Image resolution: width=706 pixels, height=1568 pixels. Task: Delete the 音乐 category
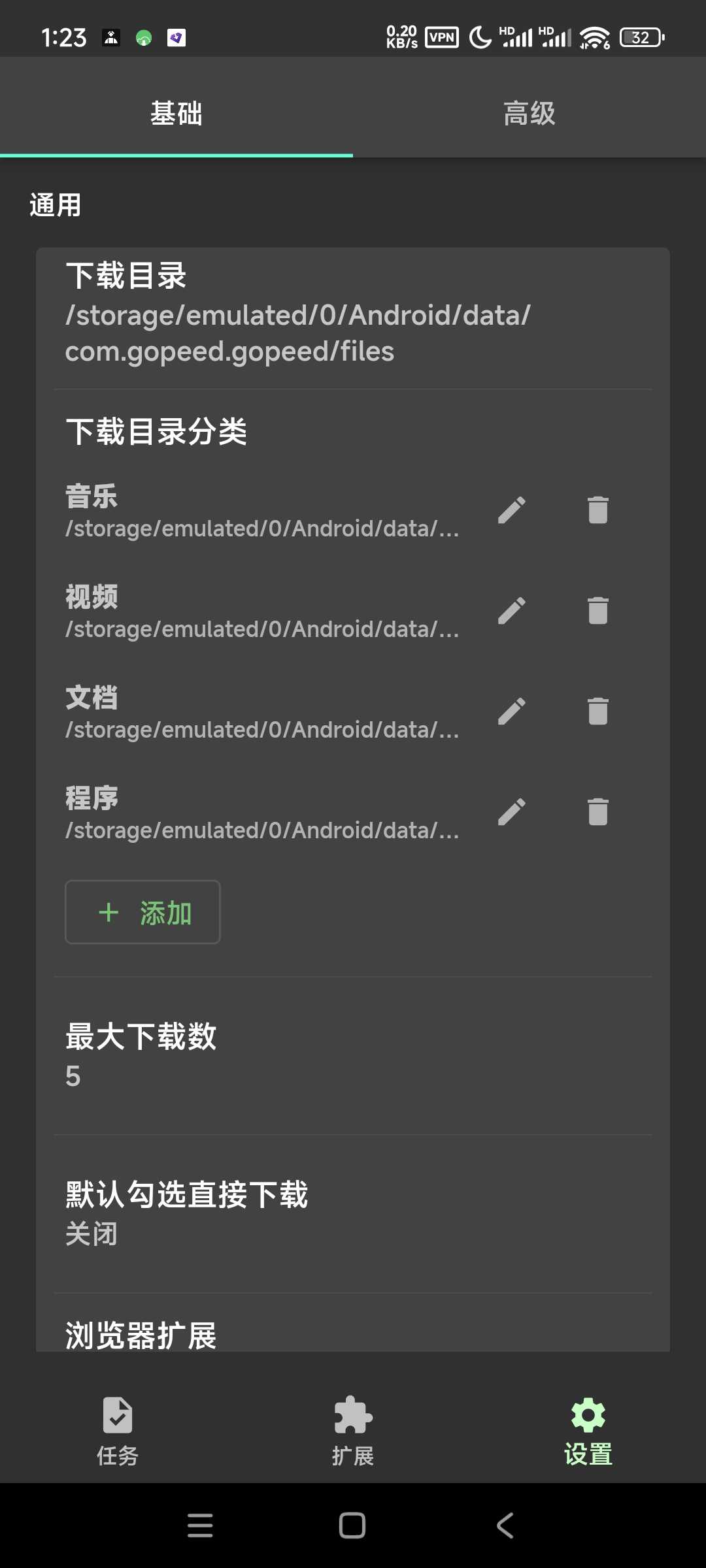tap(597, 510)
